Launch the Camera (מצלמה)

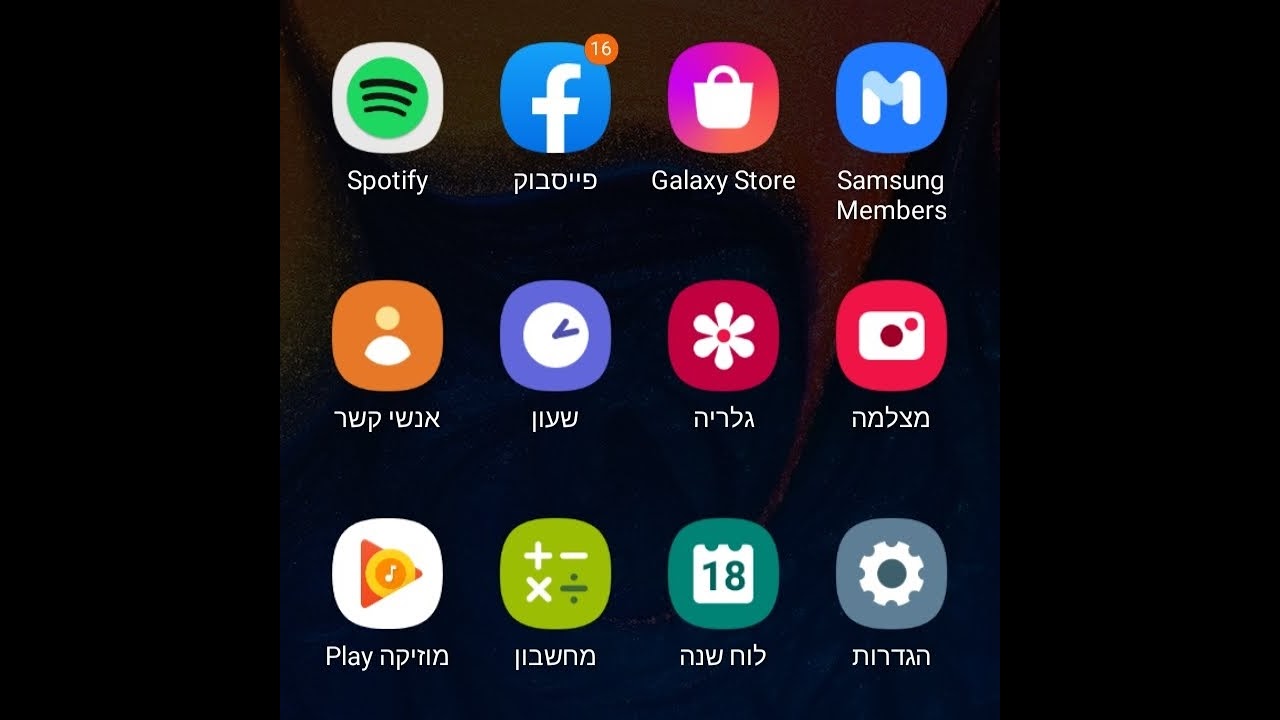[x=891, y=336]
